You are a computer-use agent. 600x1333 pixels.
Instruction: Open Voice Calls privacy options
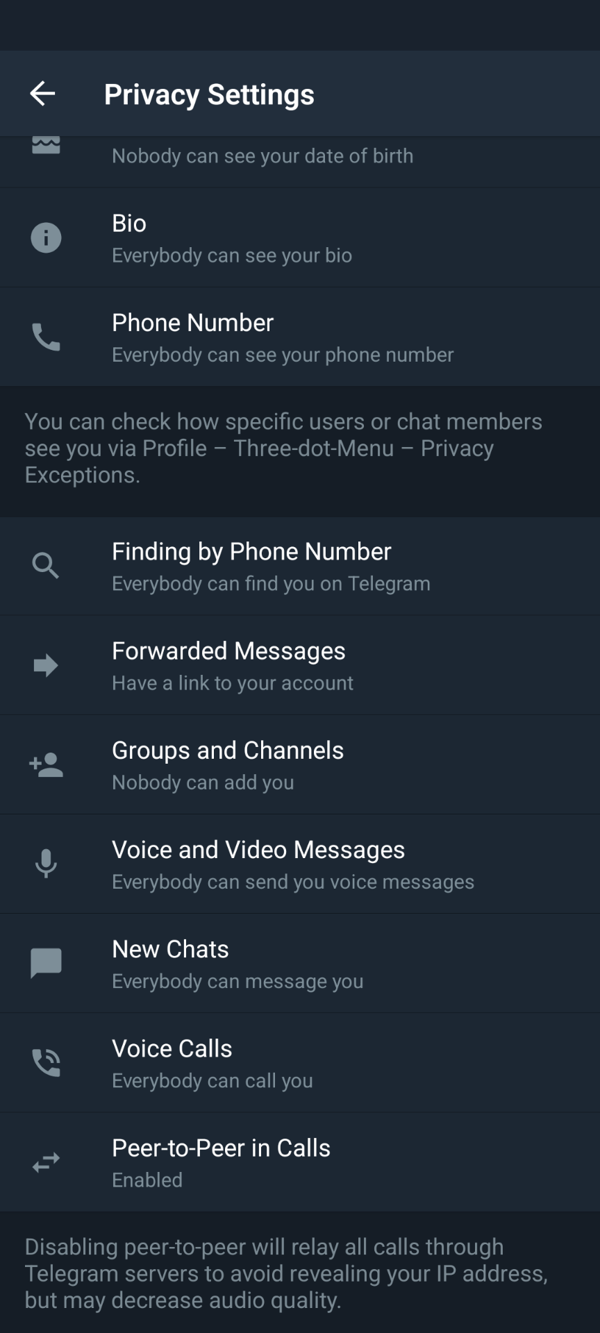pyautogui.click(x=300, y=1063)
